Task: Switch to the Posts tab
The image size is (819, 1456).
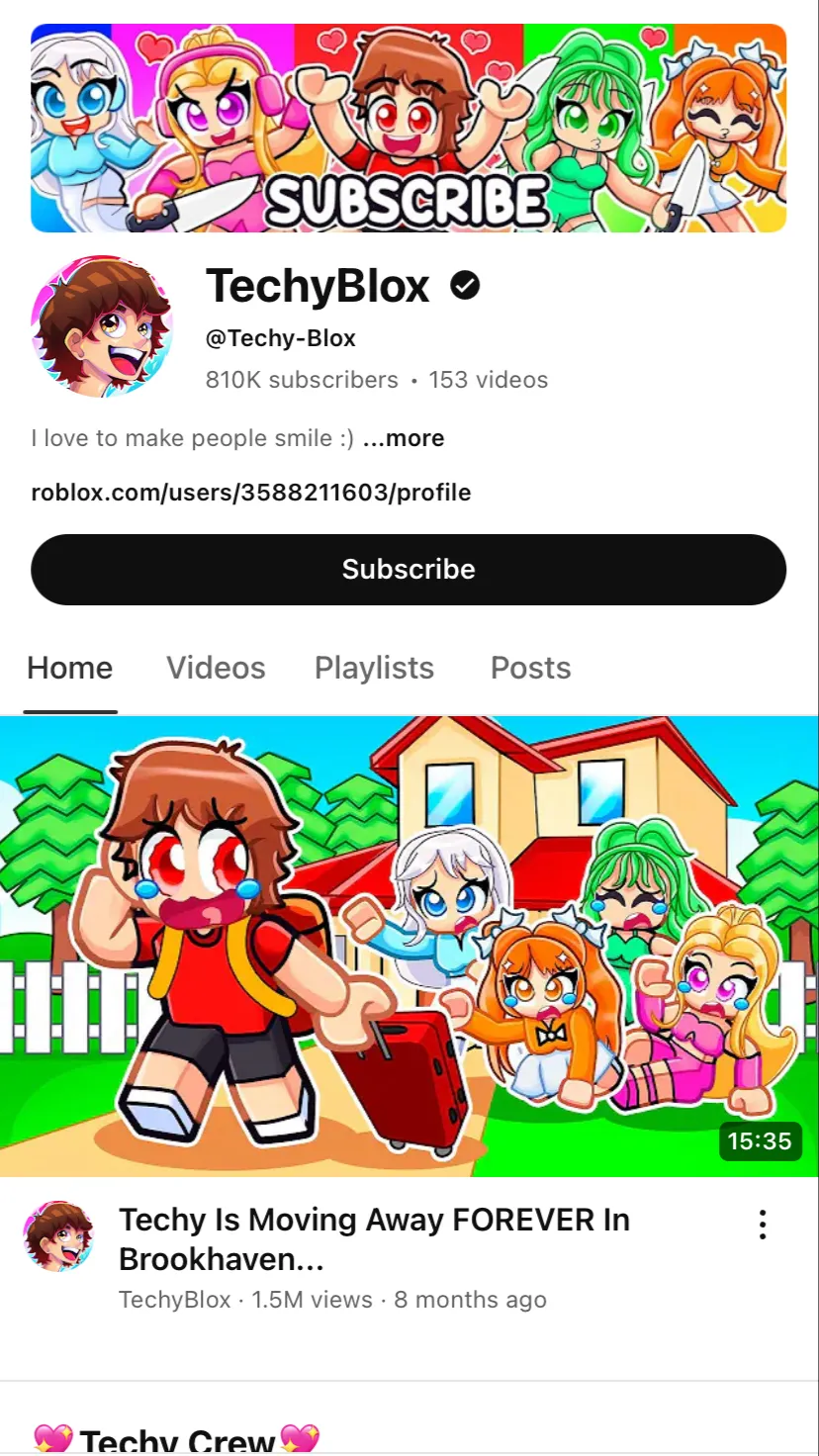Action: point(530,668)
